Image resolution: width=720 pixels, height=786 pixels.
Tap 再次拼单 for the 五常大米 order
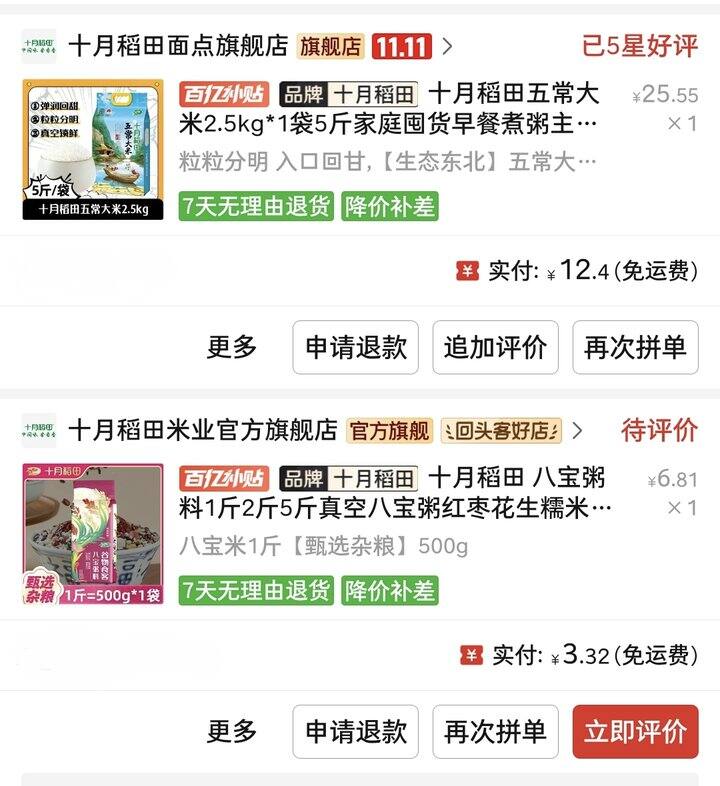coord(635,347)
